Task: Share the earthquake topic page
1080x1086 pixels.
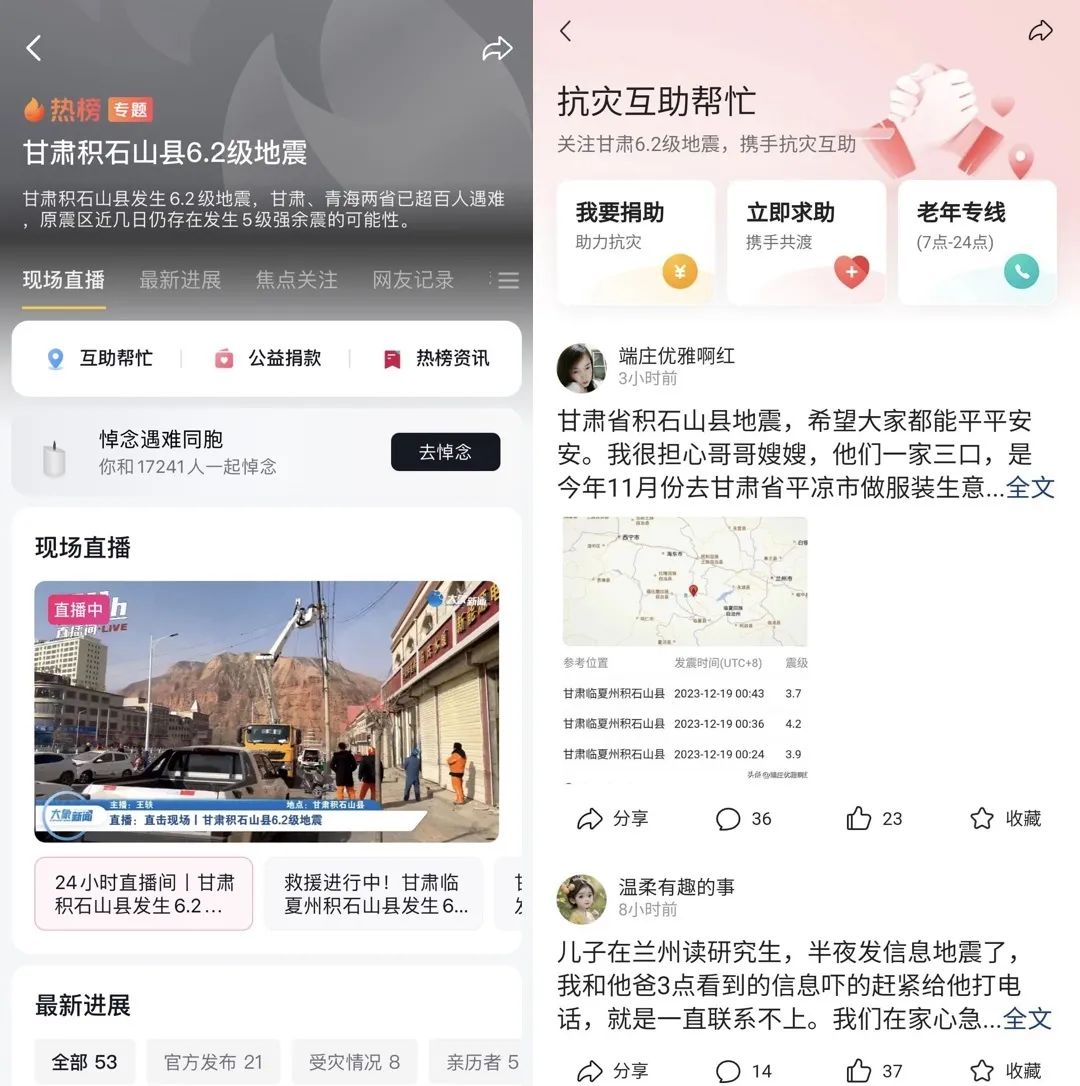Action: (x=498, y=48)
